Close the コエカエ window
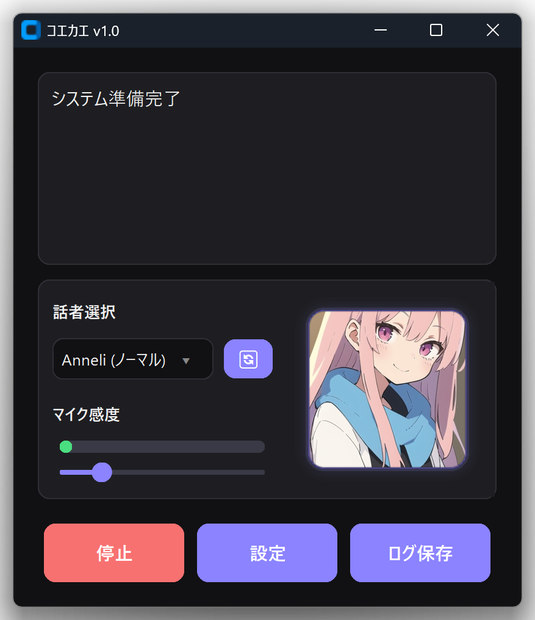 [493, 30]
